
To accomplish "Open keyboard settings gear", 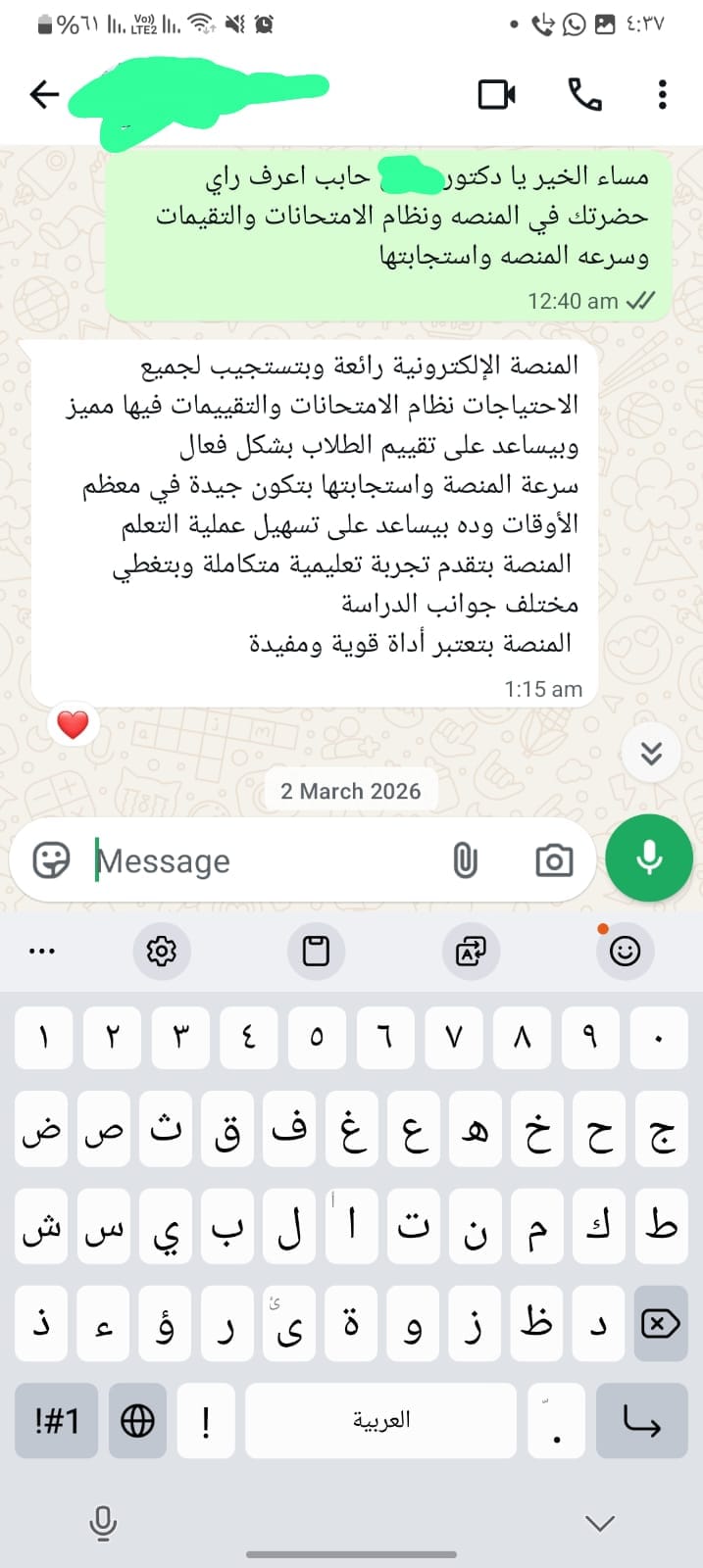I will pos(161,951).
